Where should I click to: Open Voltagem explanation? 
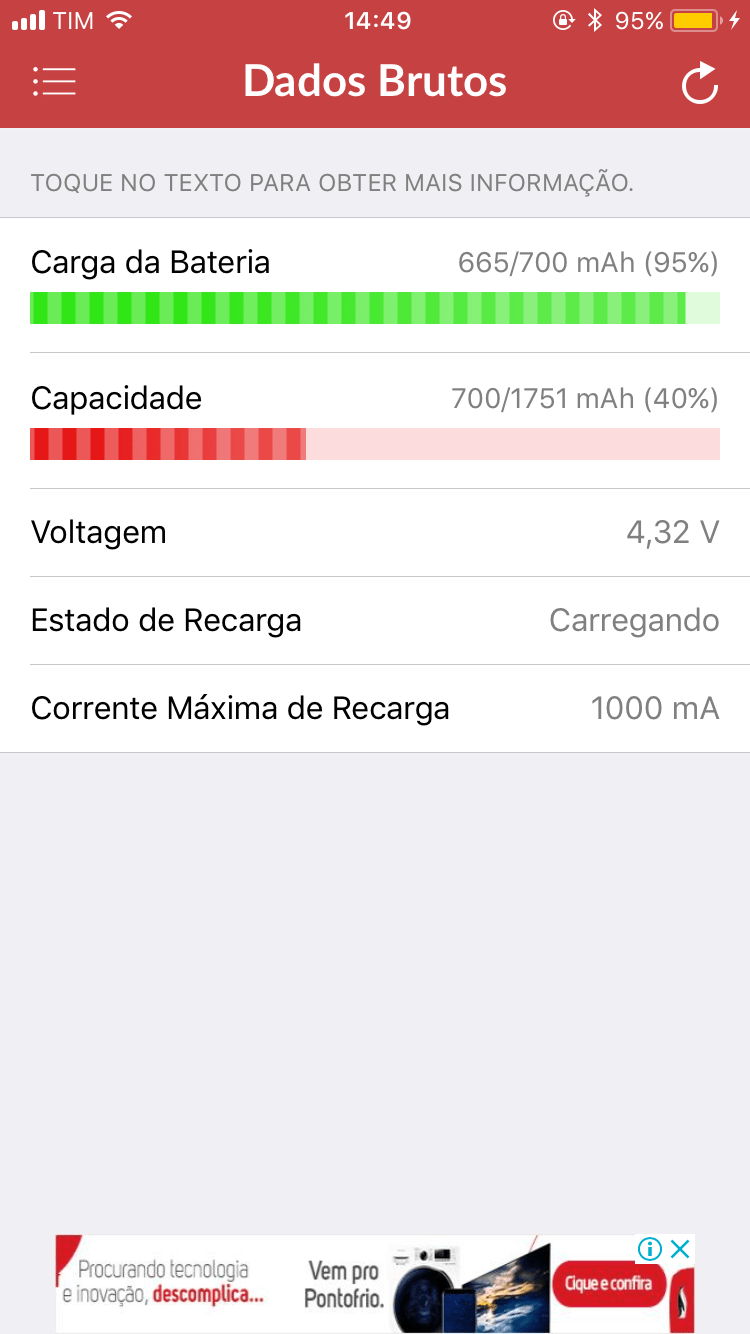99,533
